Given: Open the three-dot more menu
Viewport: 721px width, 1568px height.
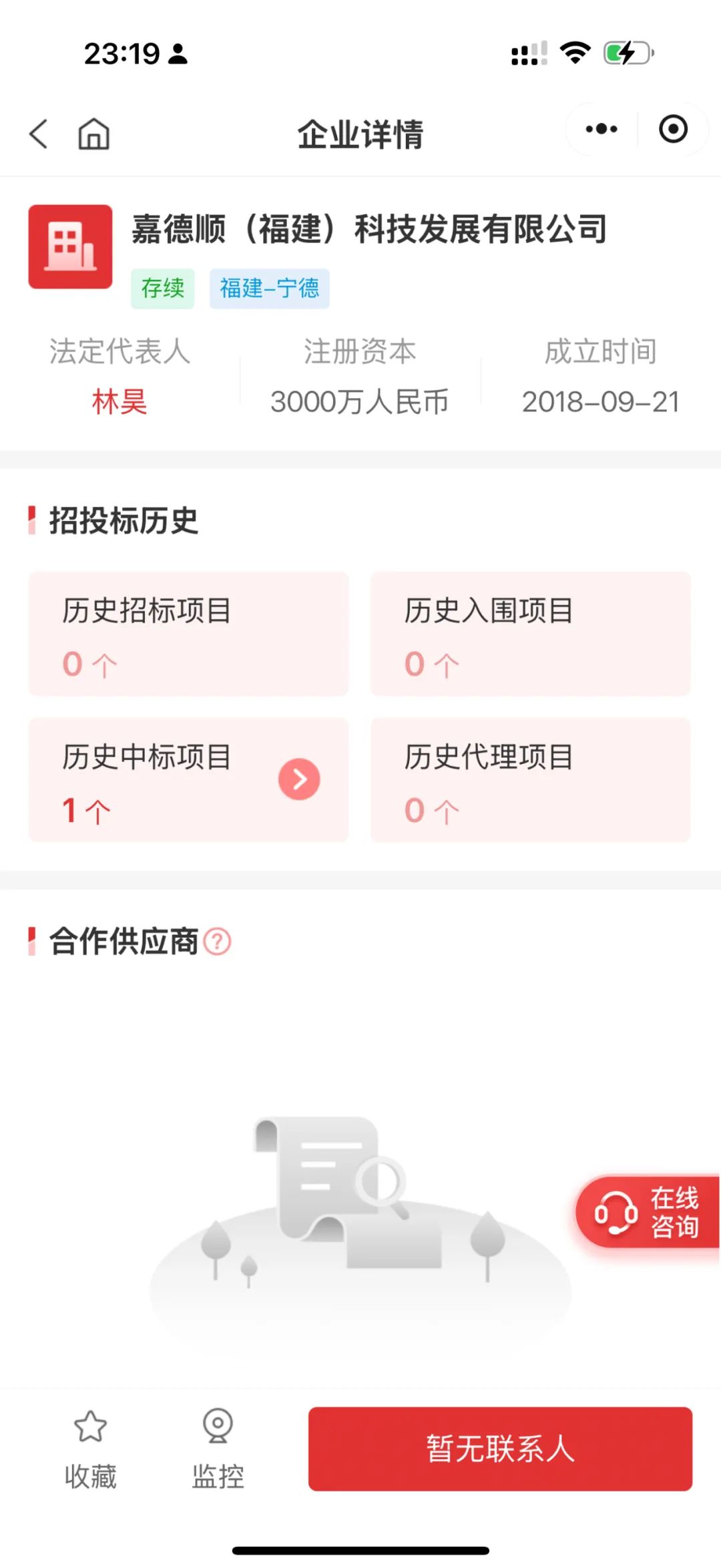Looking at the screenshot, I should (x=602, y=129).
